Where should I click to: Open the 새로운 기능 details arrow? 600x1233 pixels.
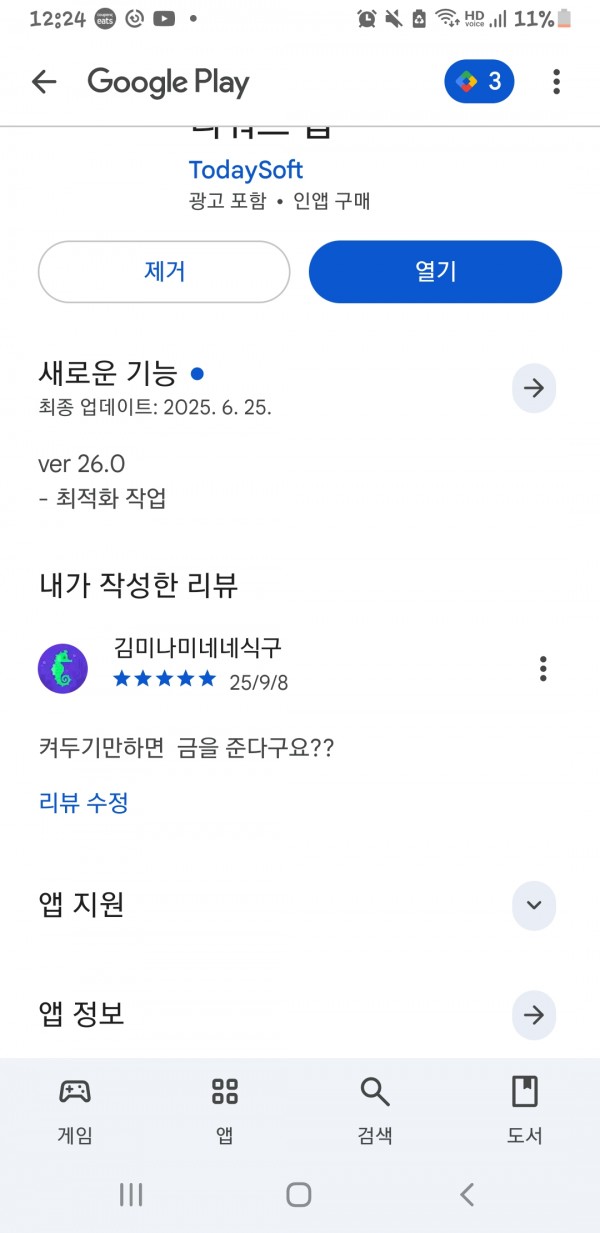534,388
